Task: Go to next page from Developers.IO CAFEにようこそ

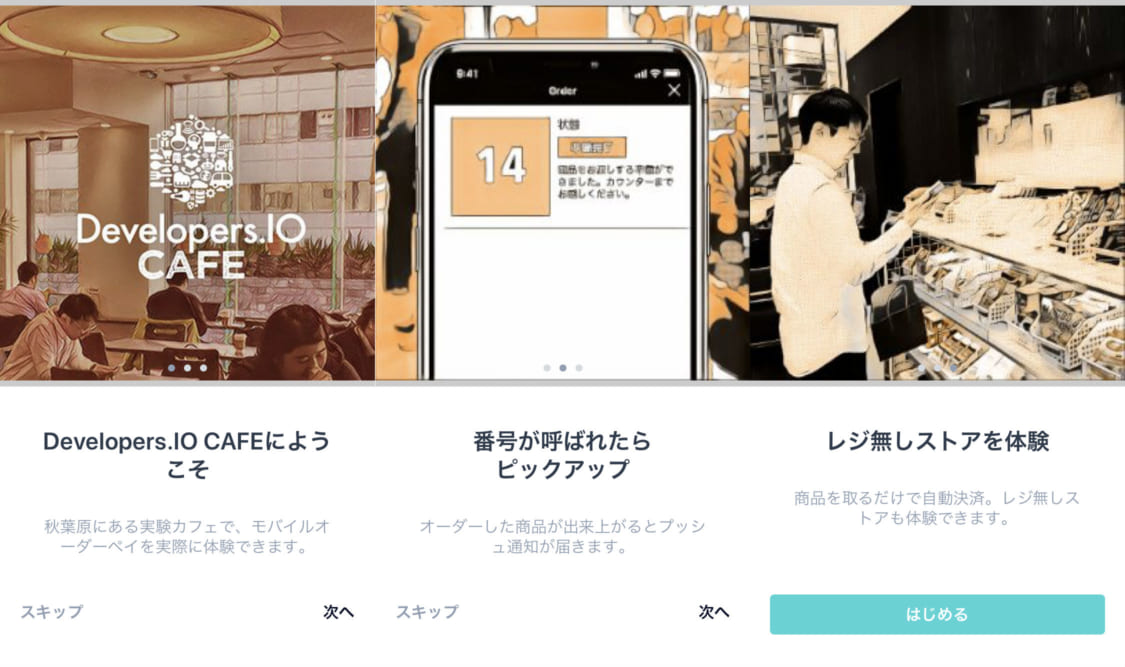Action: (x=338, y=611)
